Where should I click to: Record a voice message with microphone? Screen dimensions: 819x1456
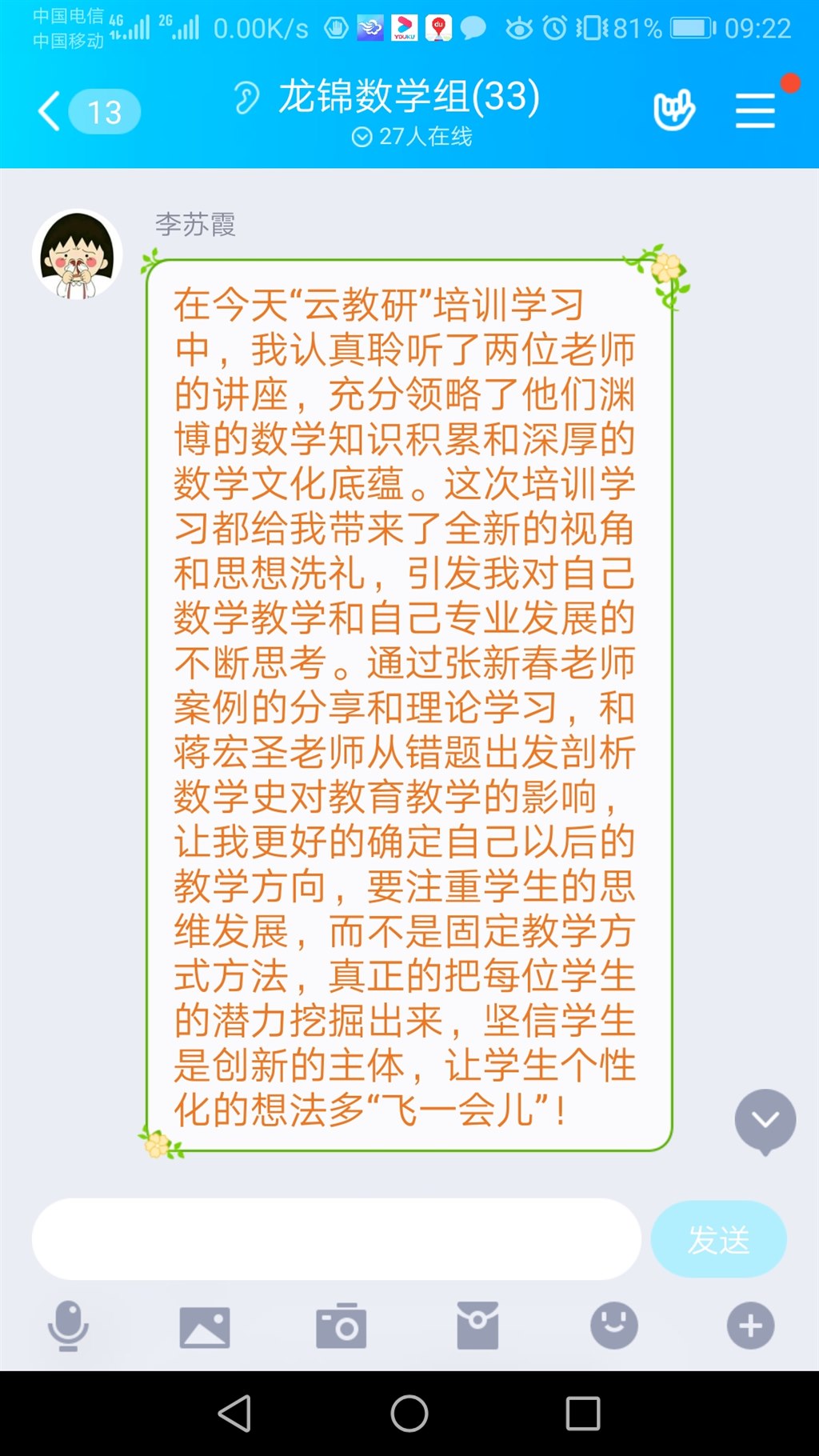[x=68, y=1326]
